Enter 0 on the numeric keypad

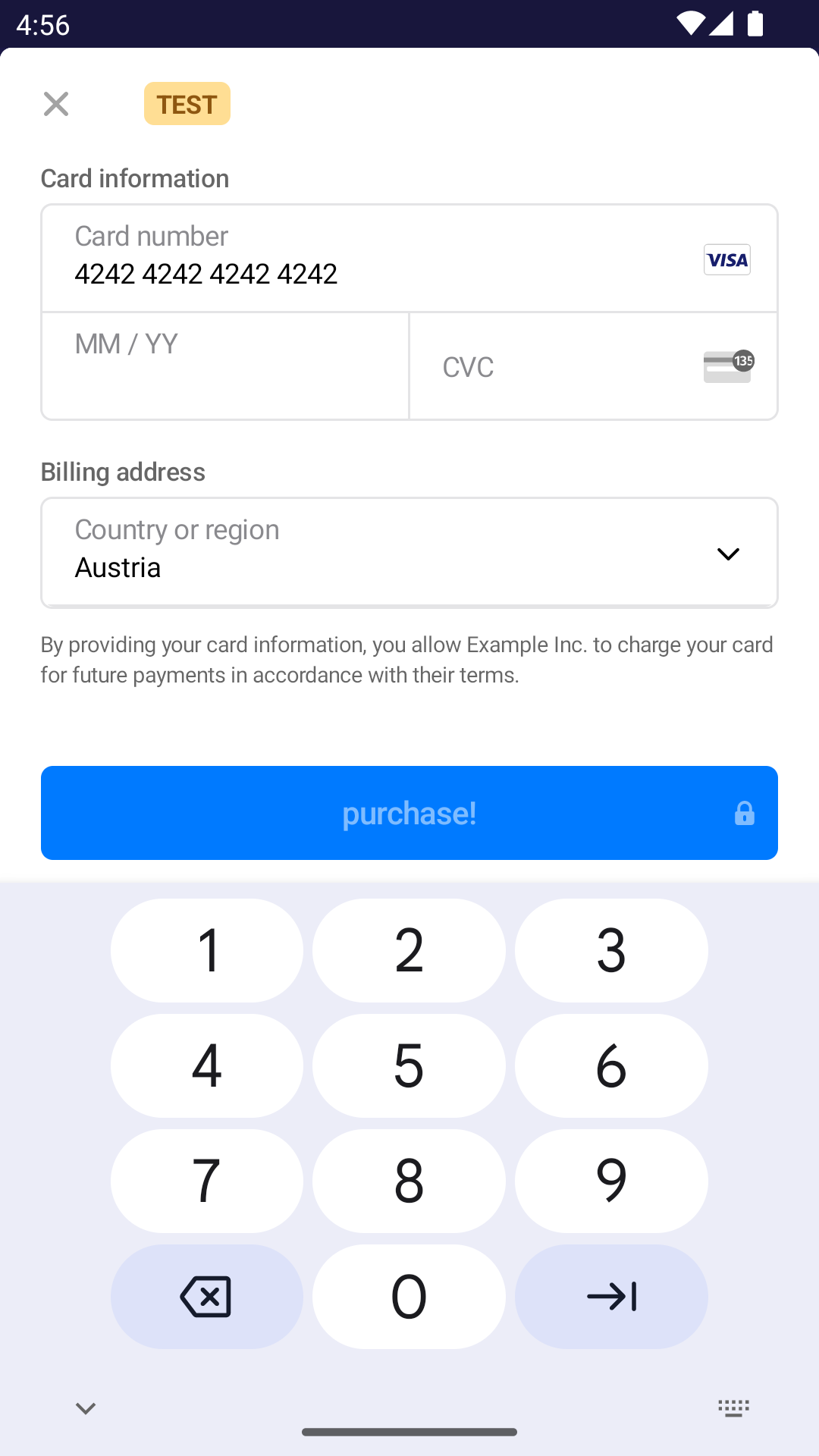point(409,1296)
